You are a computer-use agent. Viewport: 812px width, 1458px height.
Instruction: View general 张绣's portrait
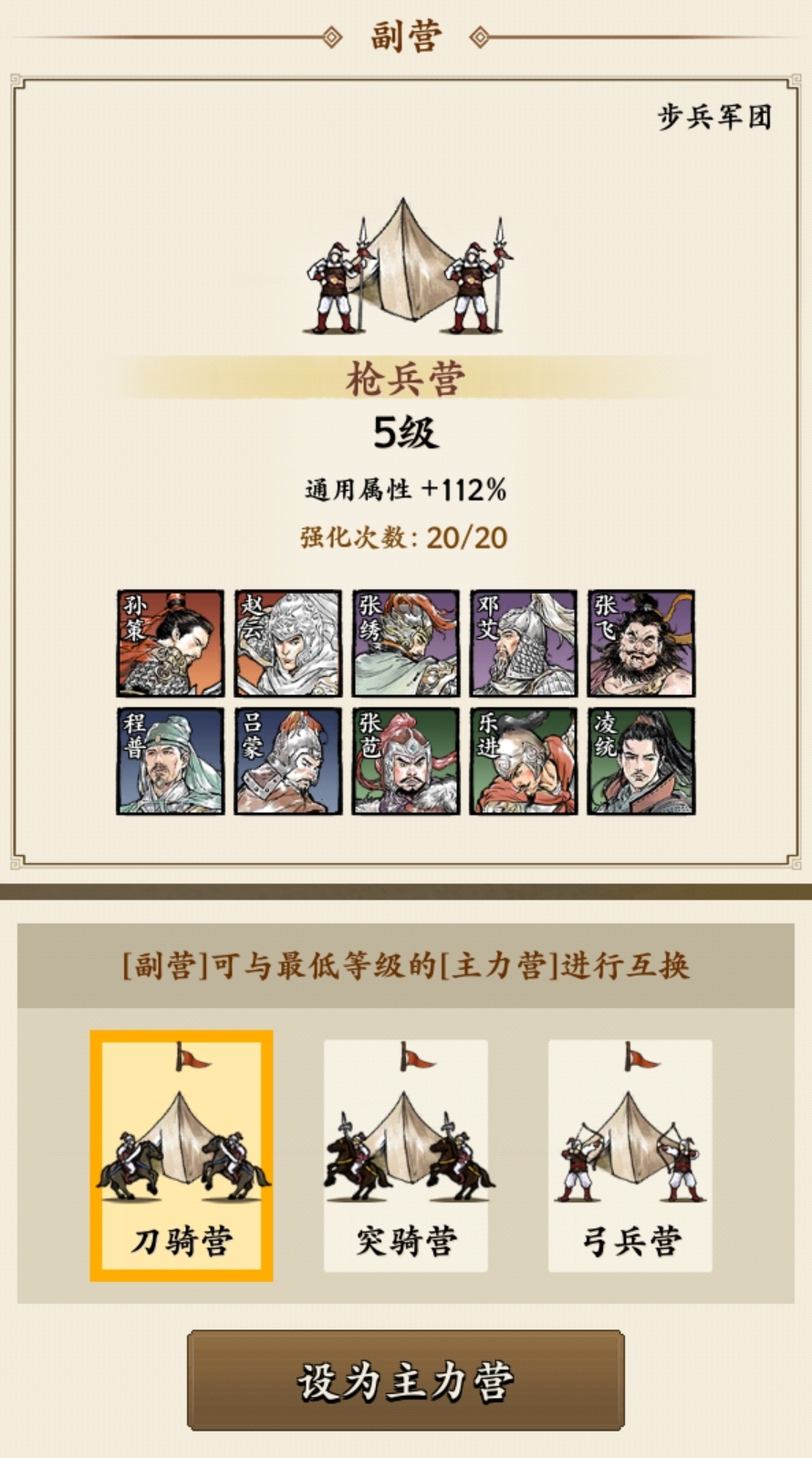point(406,643)
